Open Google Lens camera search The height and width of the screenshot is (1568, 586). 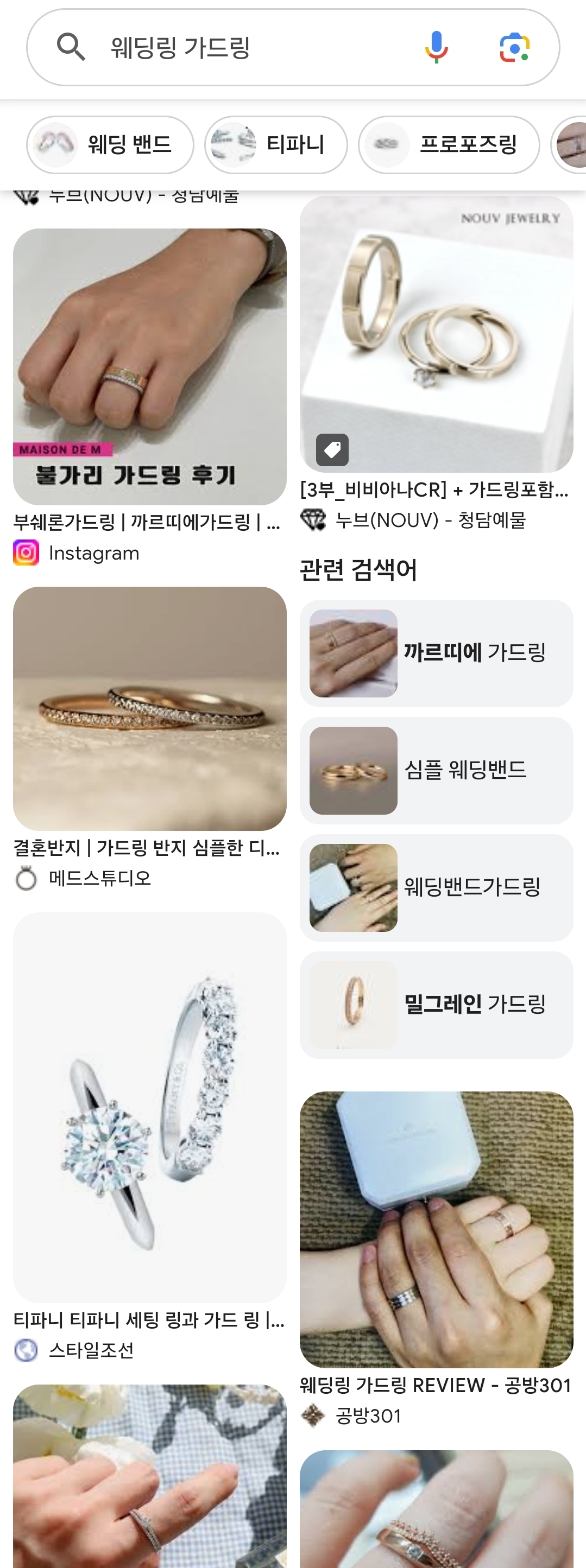tap(515, 47)
